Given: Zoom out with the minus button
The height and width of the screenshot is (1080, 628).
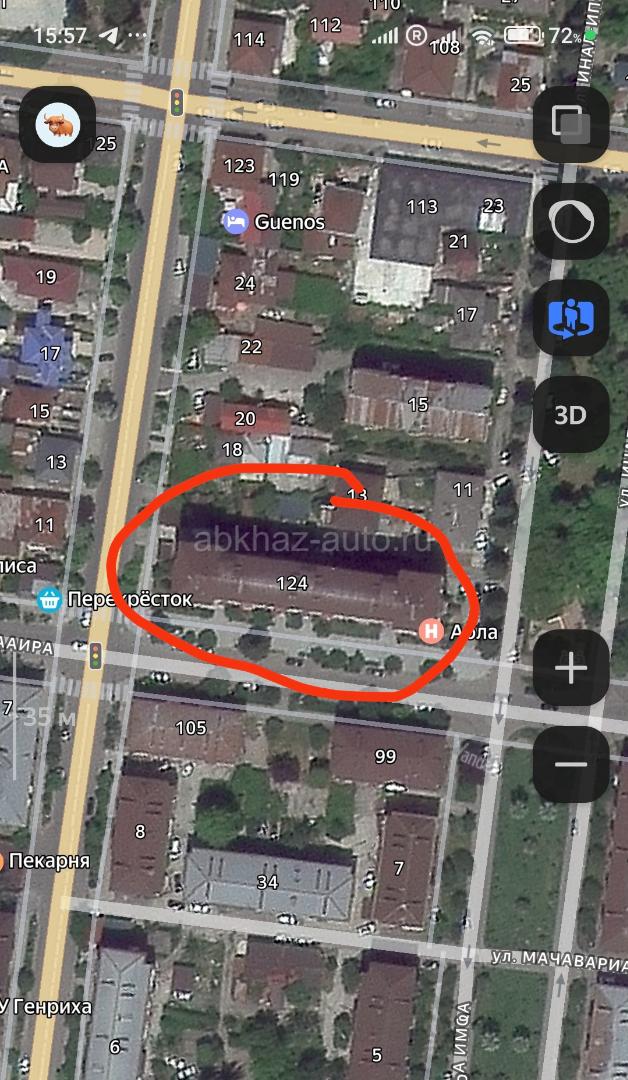Looking at the screenshot, I should (571, 765).
